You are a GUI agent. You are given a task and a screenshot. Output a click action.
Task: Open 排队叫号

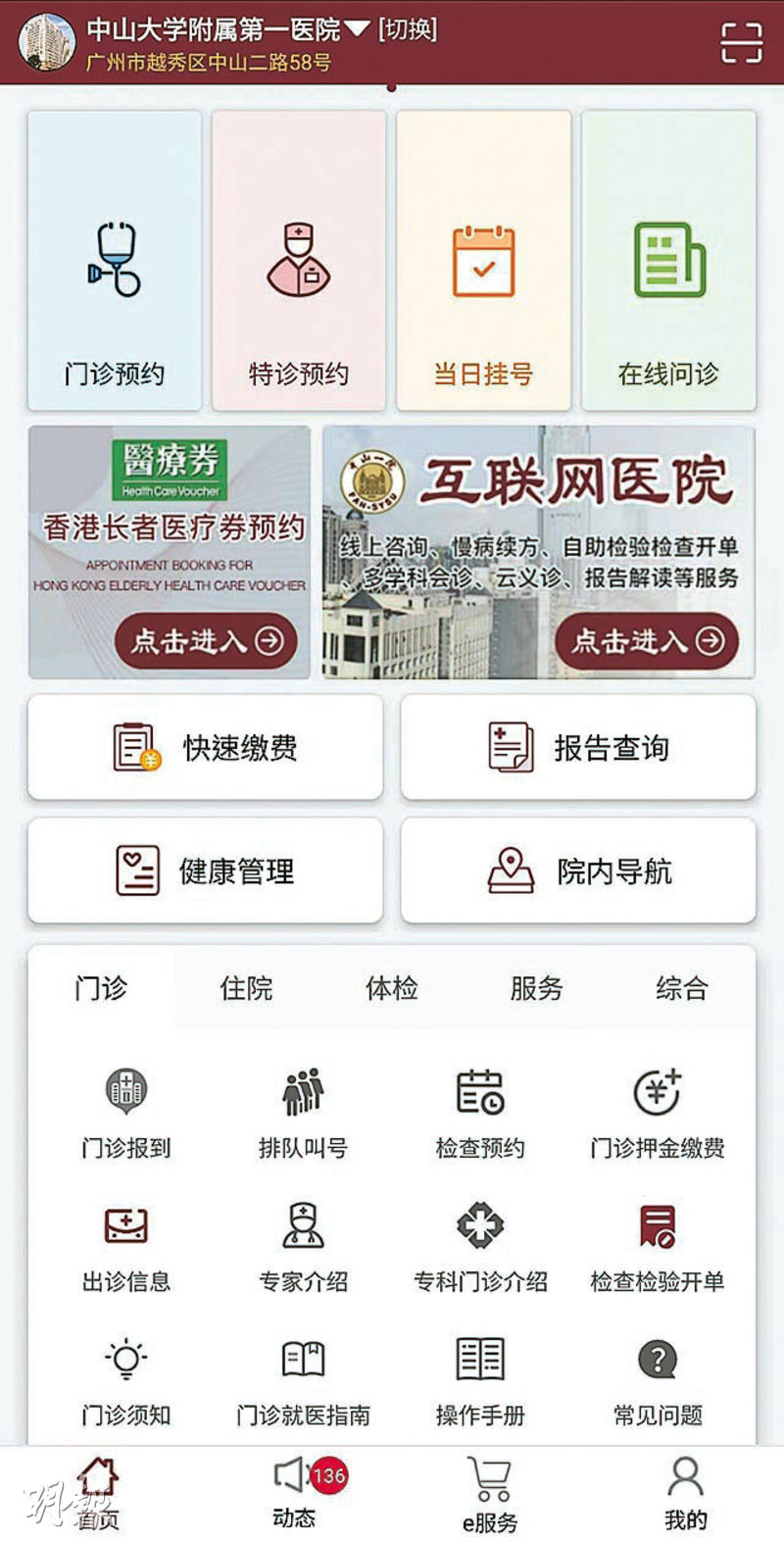303,1114
